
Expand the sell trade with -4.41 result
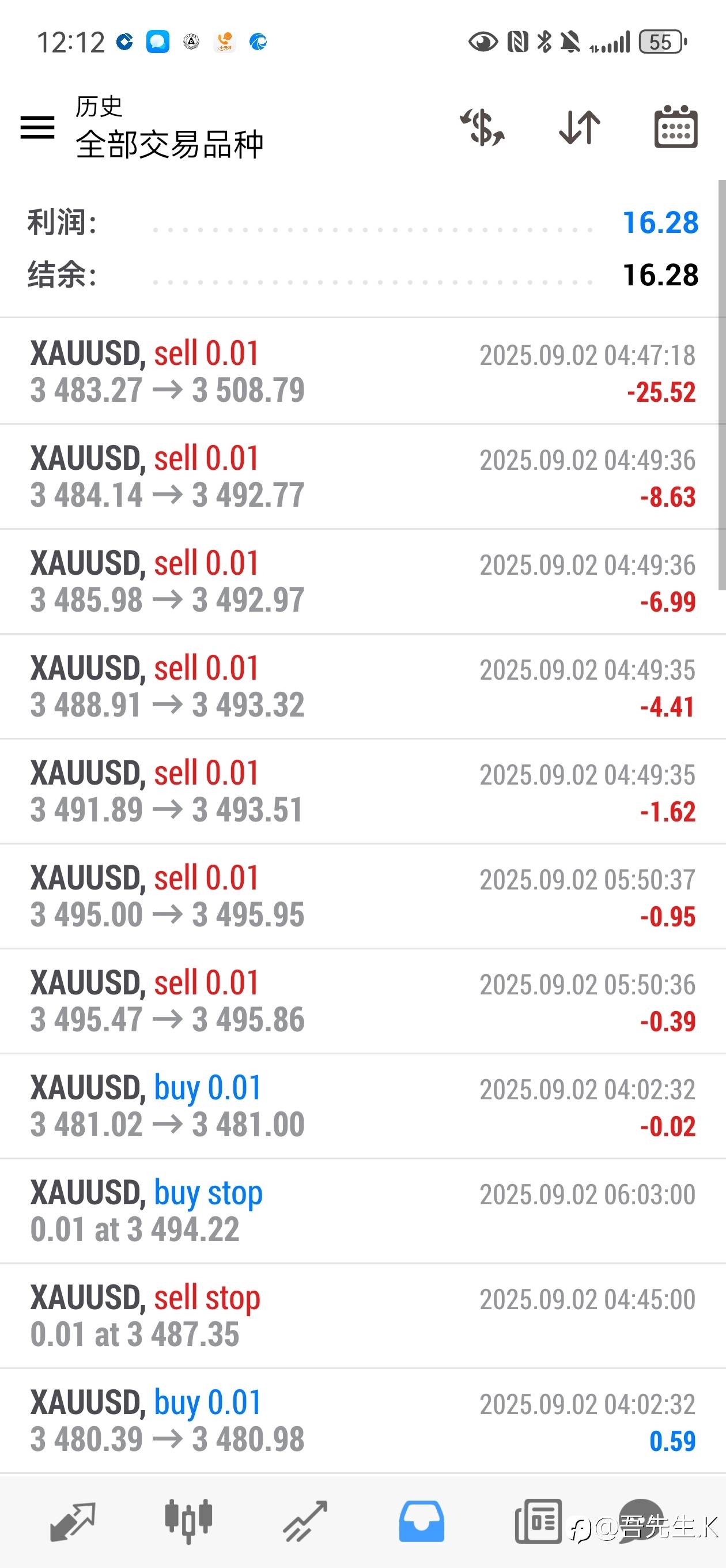[362, 687]
